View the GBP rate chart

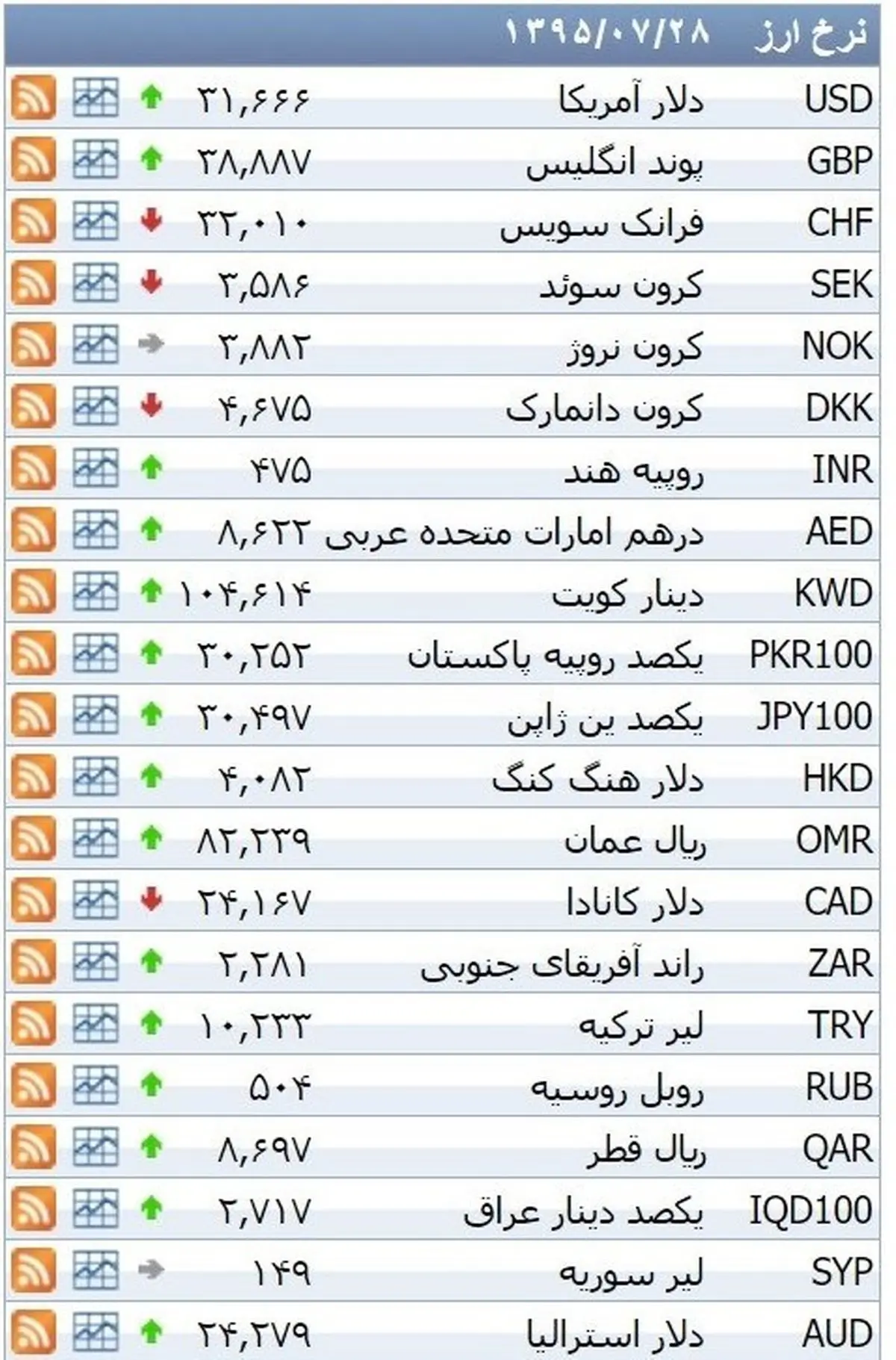click(x=96, y=160)
